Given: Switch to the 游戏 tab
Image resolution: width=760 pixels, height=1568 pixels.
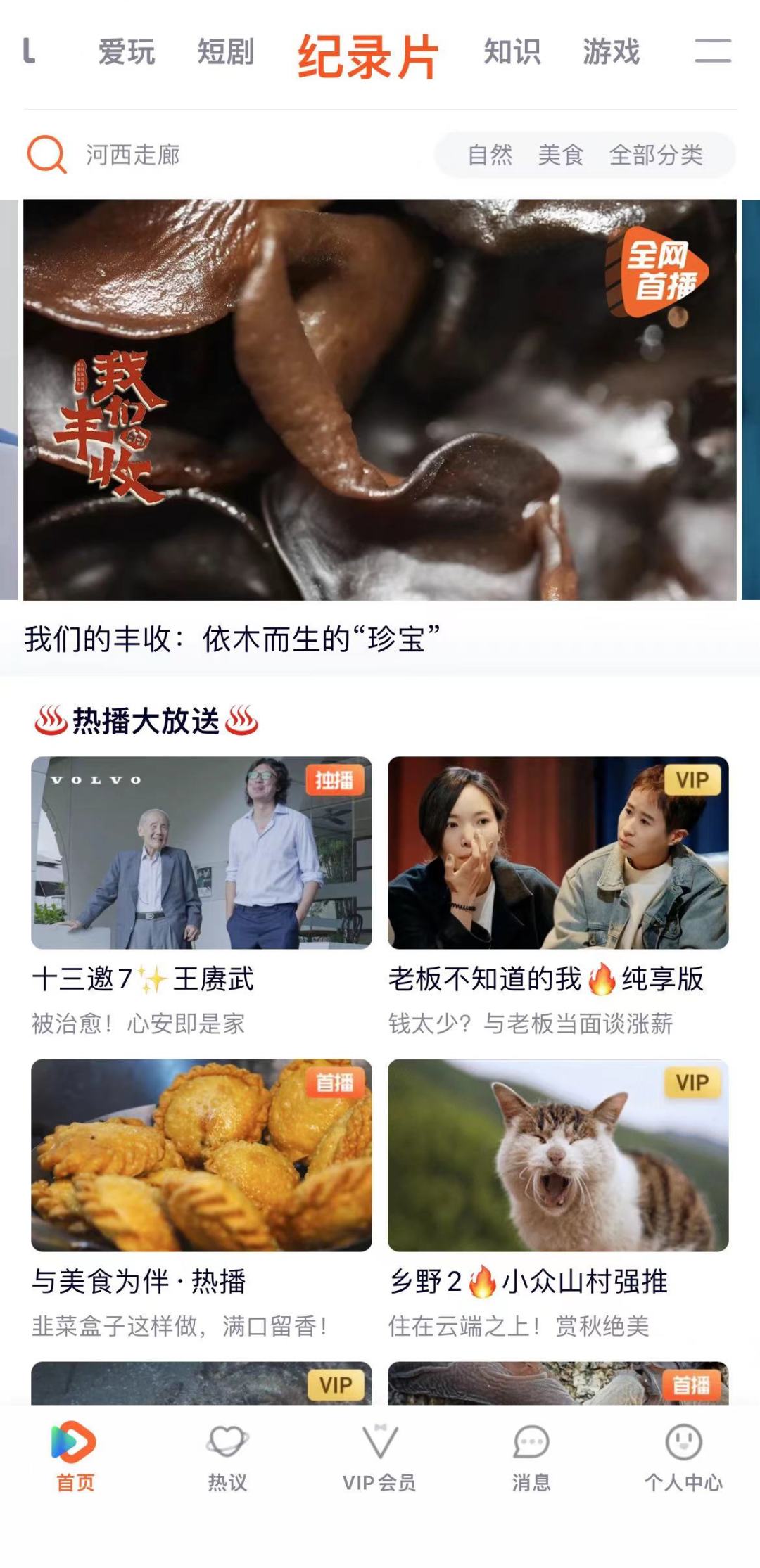Looking at the screenshot, I should (x=611, y=53).
